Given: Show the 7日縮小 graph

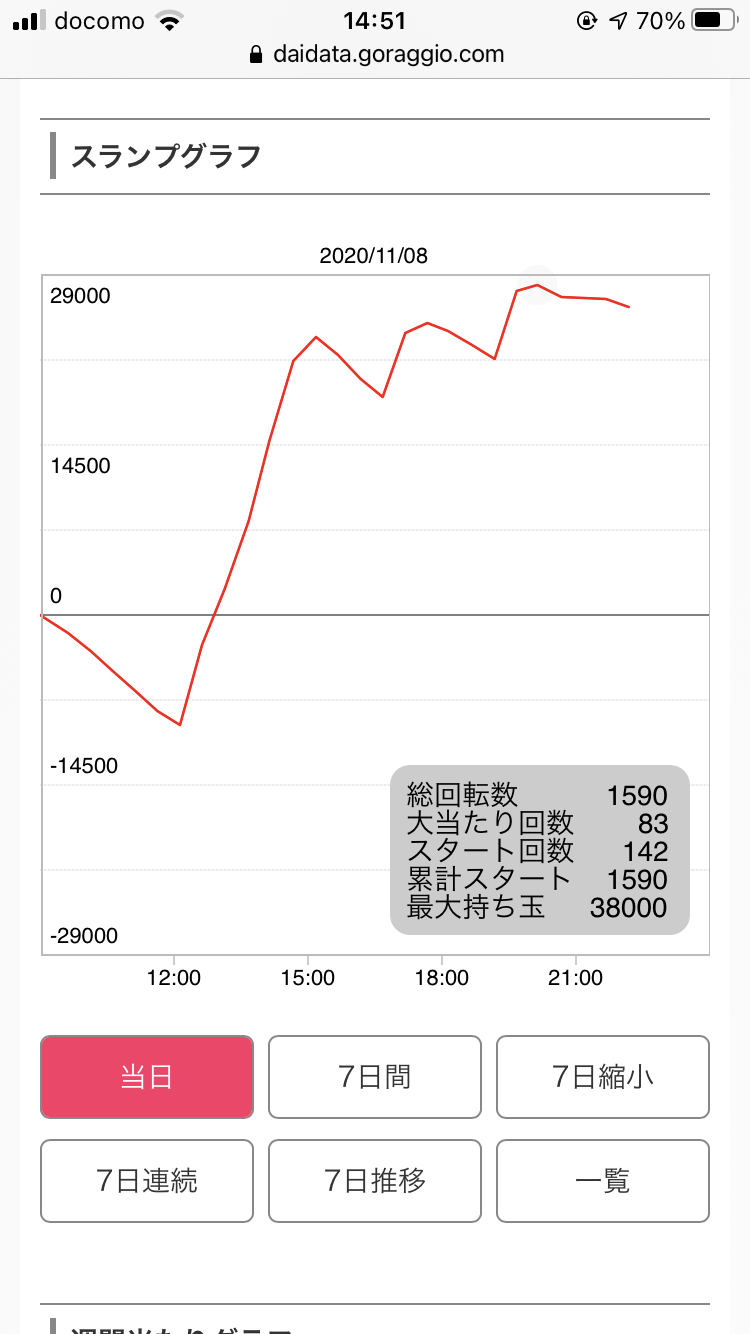Looking at the screenshot, I should (603, 1077).
